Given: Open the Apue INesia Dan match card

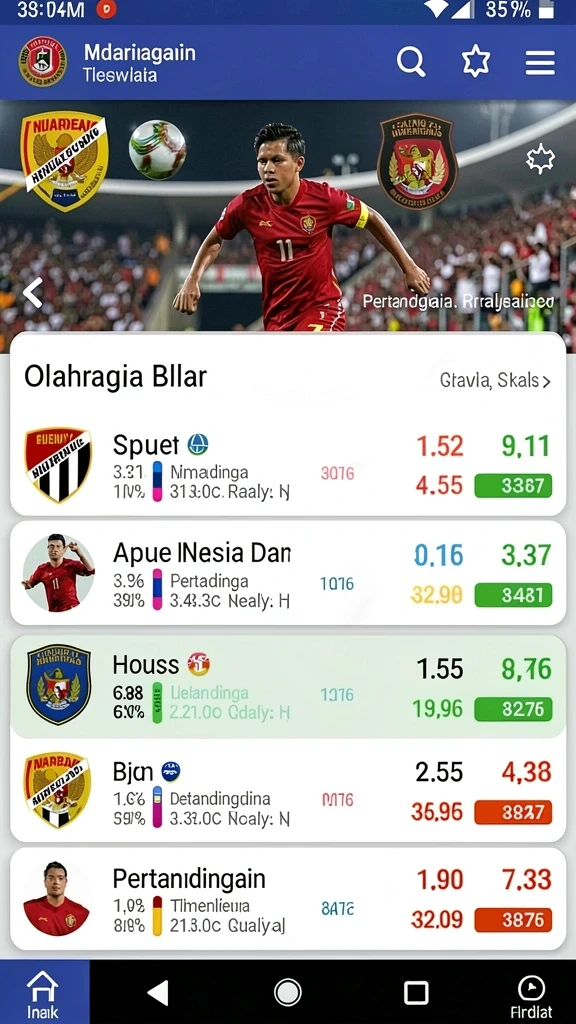Looking at the screenshot, I should click(x=288, y=573).
